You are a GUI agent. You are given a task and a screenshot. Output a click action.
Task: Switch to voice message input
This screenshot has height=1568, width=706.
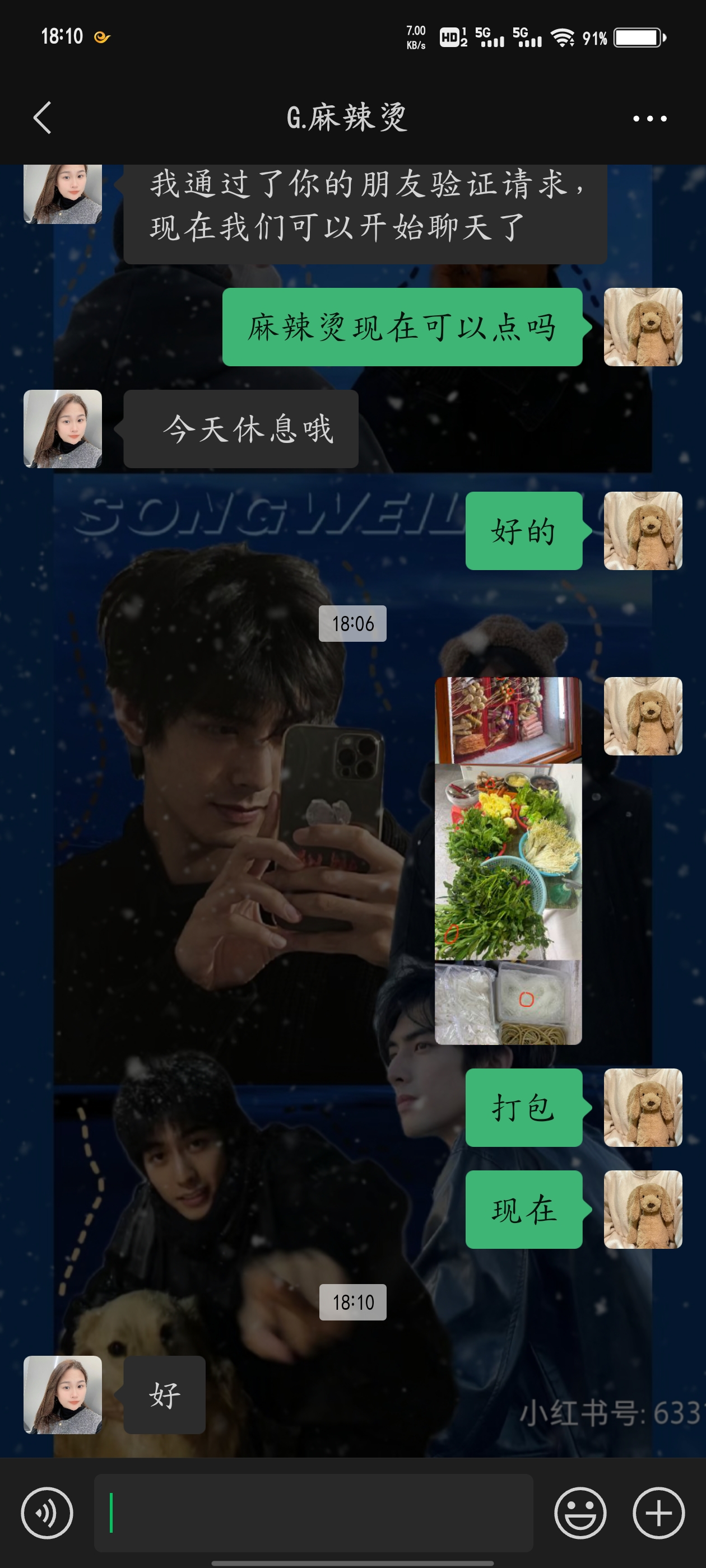[x=47, y=1513]
